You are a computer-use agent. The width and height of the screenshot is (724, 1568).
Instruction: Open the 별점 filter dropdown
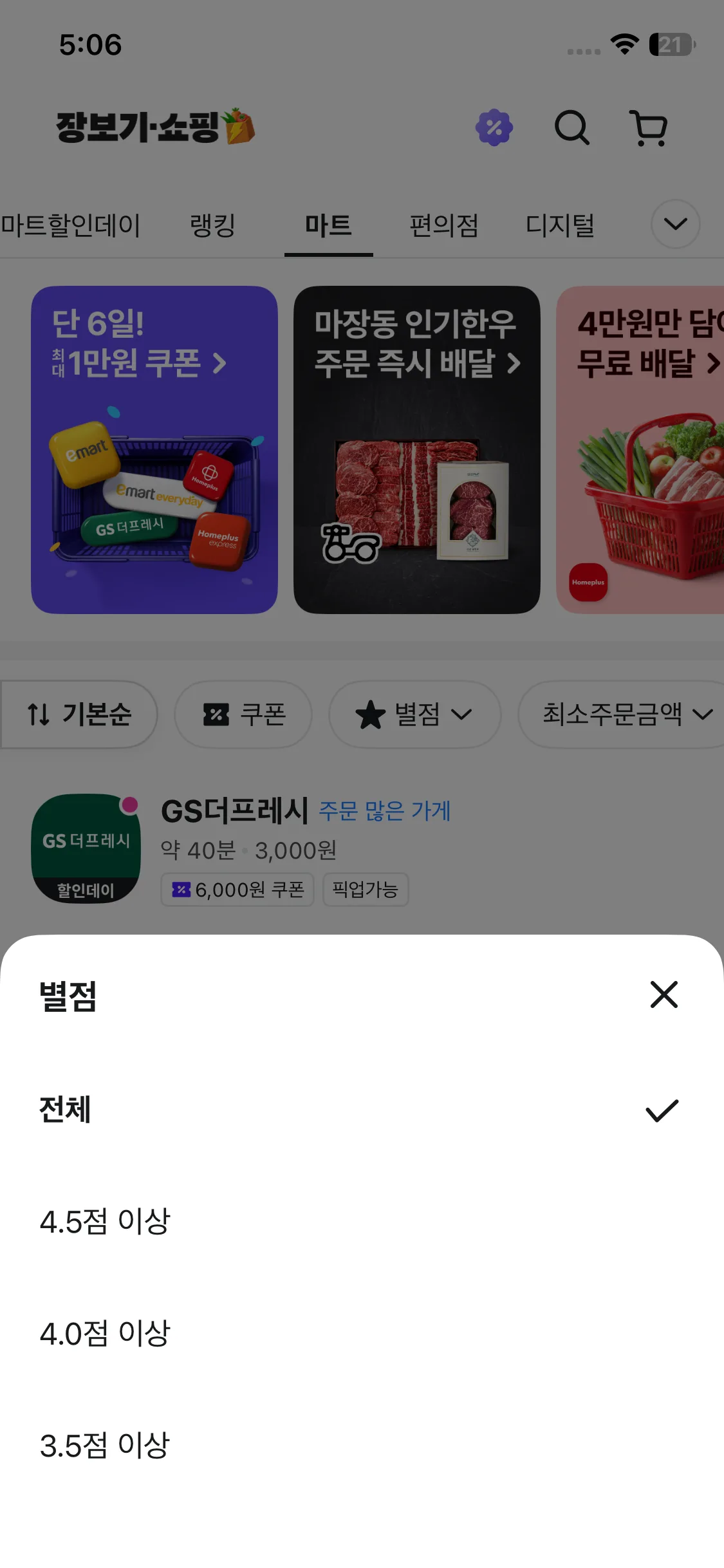[x=415, y=714]
